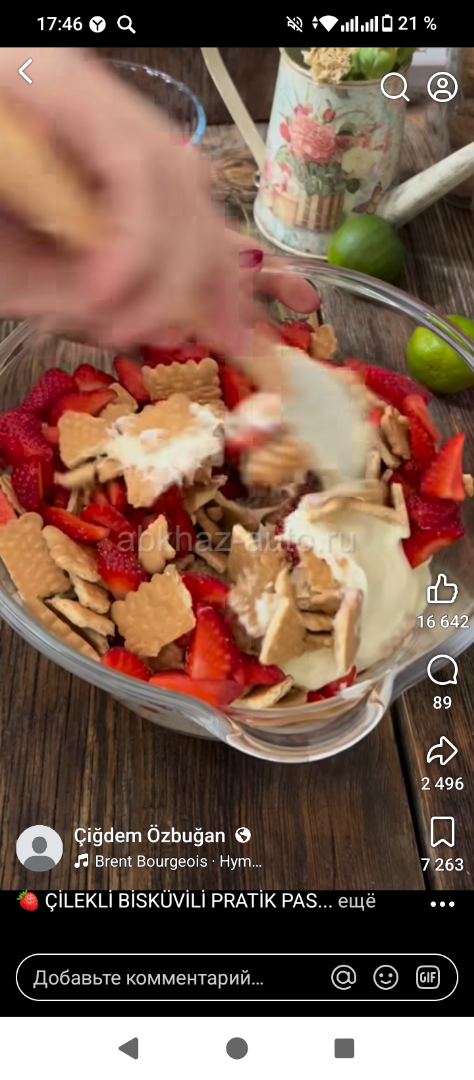Viewport: 474px width, 1080px height.
Task: Share this reel
Action: pos(442,751)
